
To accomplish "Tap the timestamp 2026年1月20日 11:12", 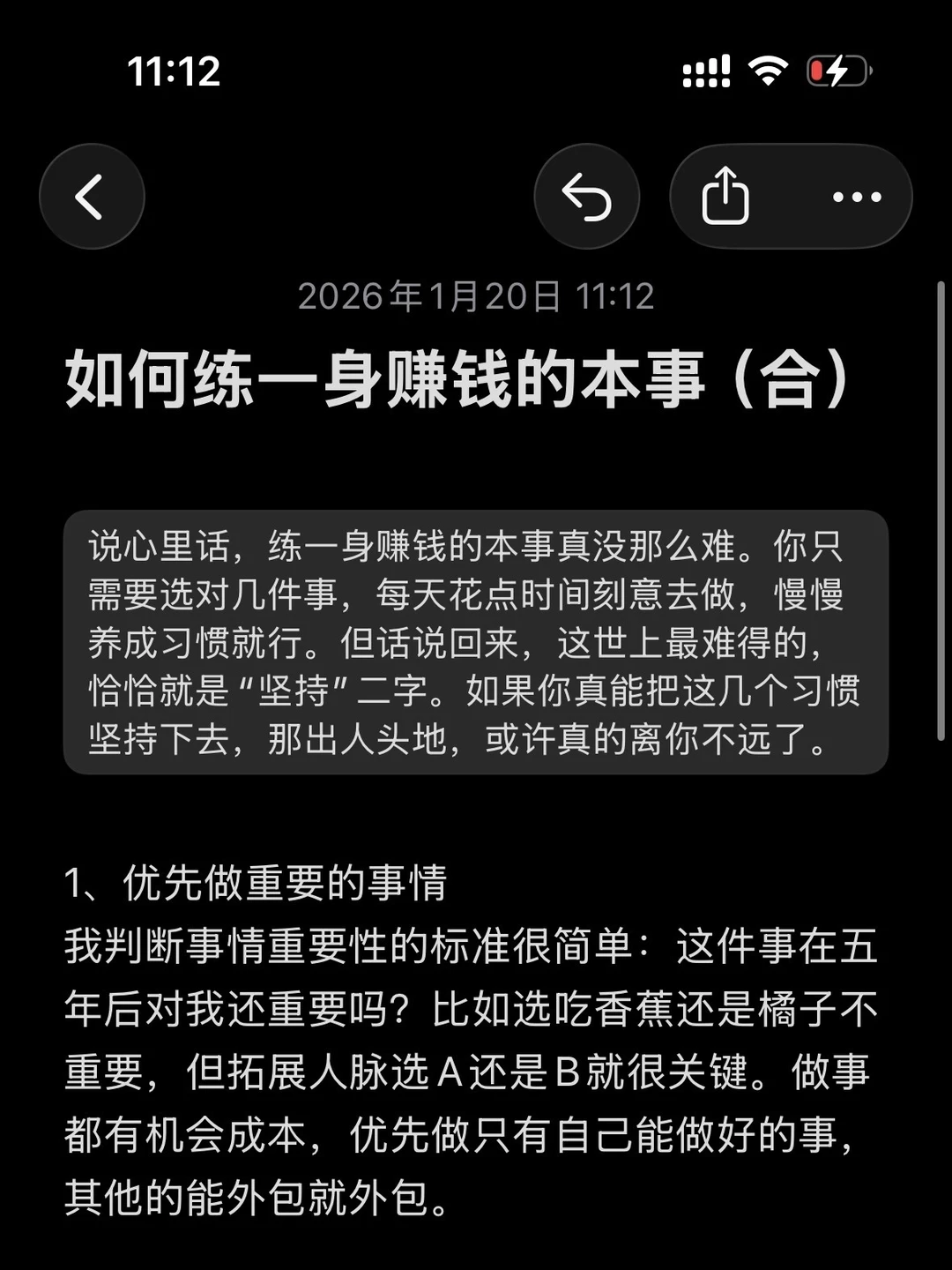I will [x=476, y=297].
